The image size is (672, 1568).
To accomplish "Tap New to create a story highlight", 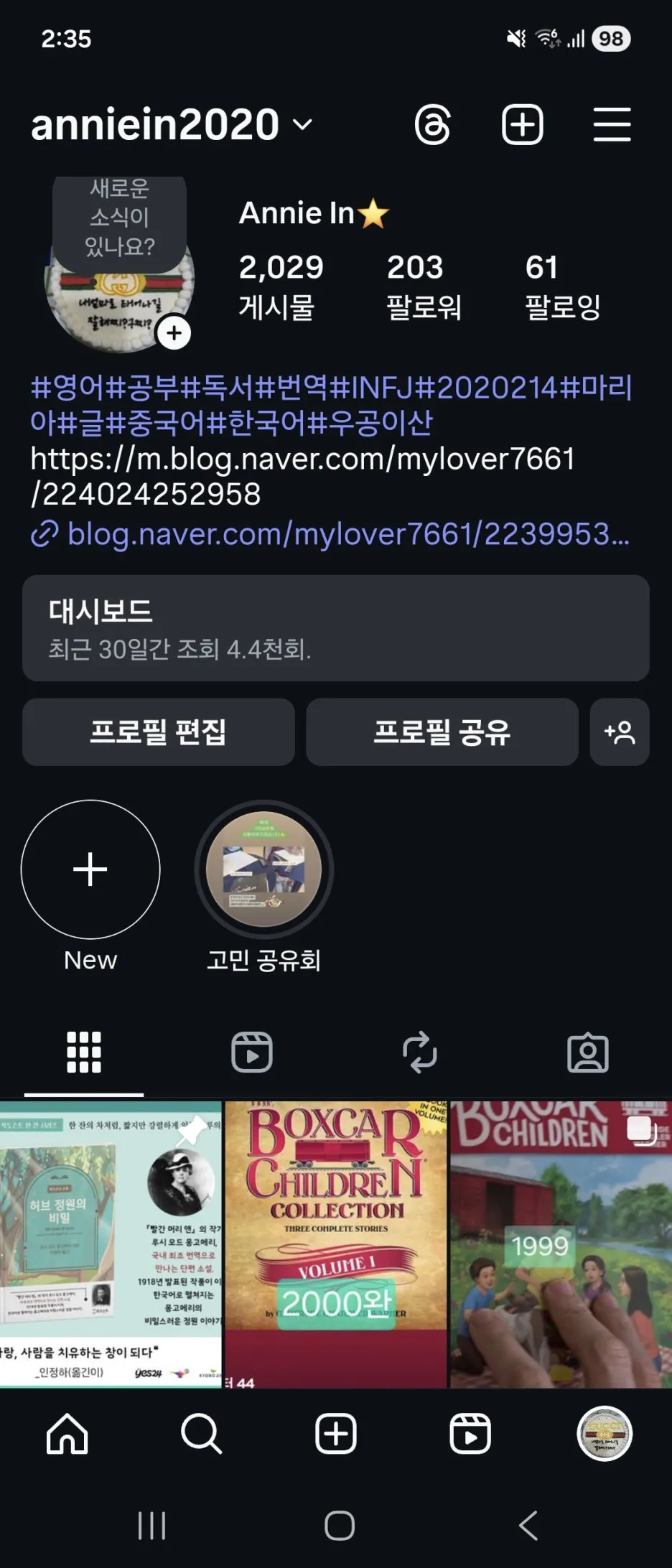I will [90, 869].
